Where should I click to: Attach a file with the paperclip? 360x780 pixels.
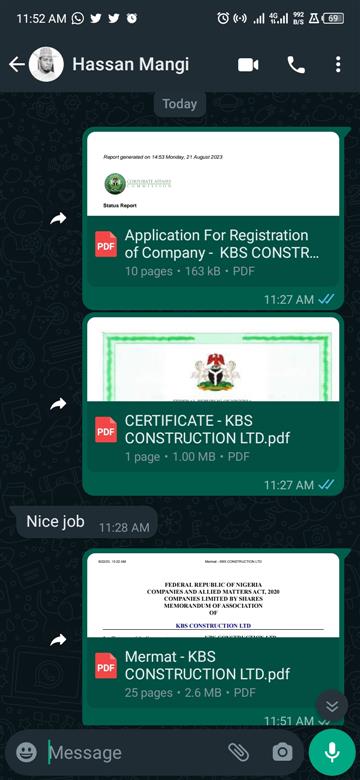point(239,752)
